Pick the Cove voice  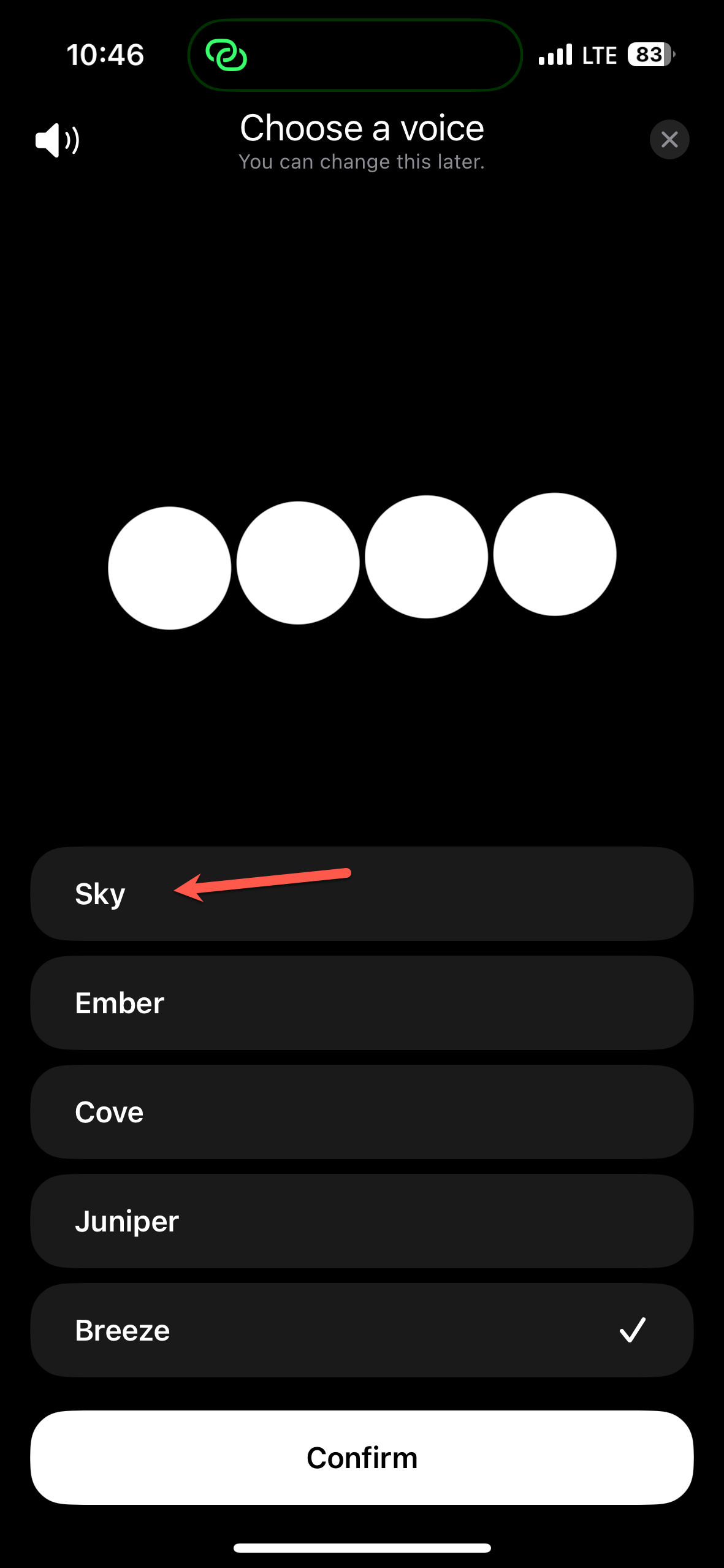tap(362, 1112)
